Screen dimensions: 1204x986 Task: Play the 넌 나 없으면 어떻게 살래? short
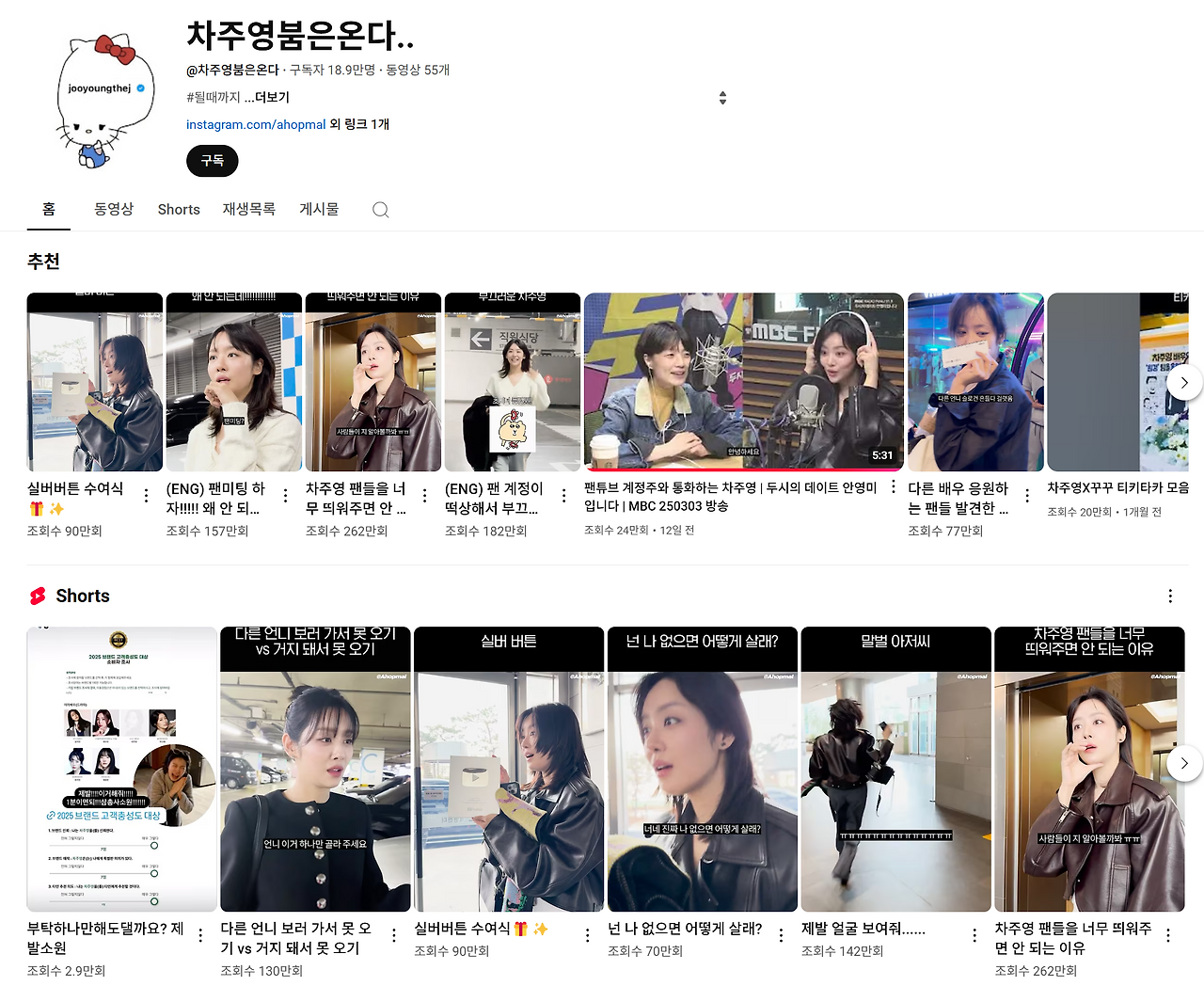(x=703, y=770)
